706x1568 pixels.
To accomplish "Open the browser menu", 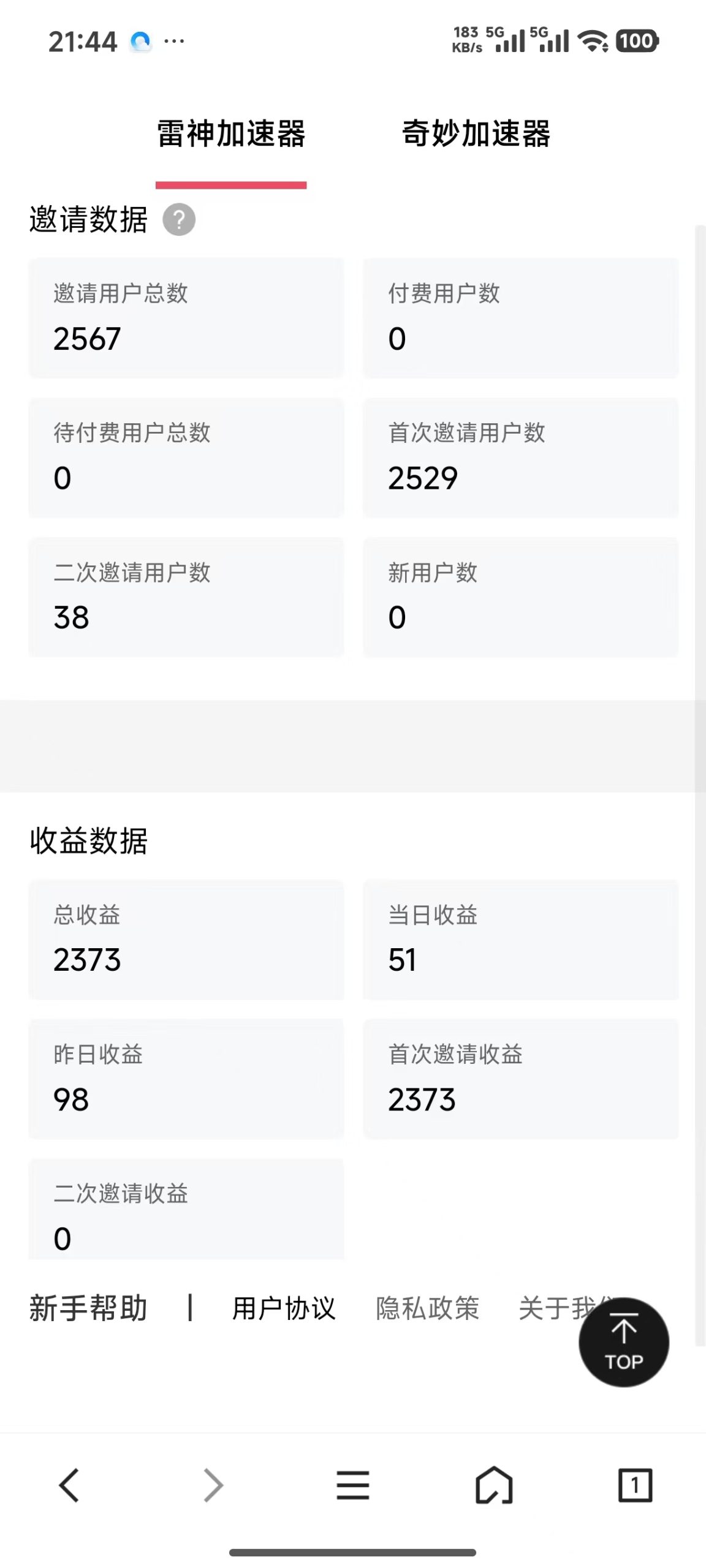I will tap(353, 1485).
